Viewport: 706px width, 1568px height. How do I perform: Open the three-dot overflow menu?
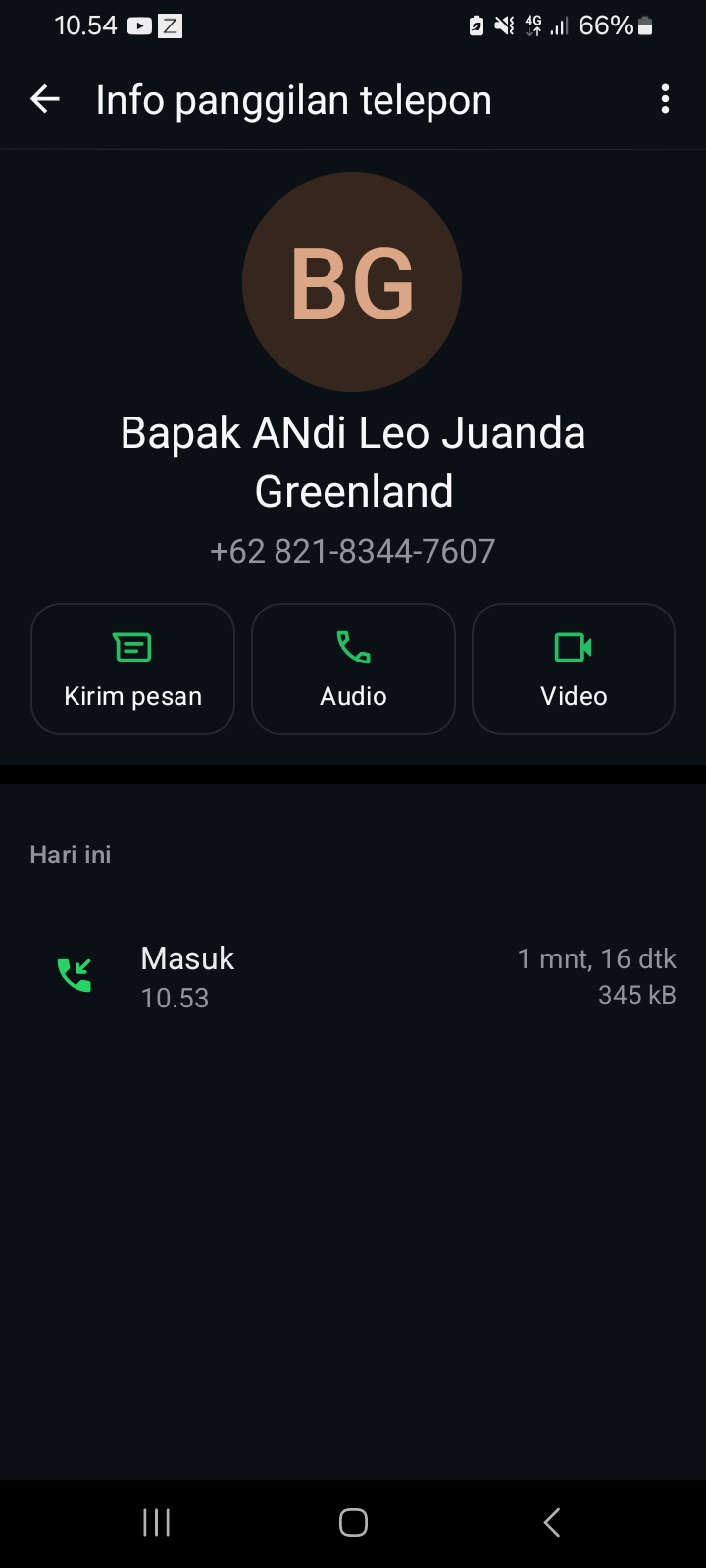(x=665, y=99)
